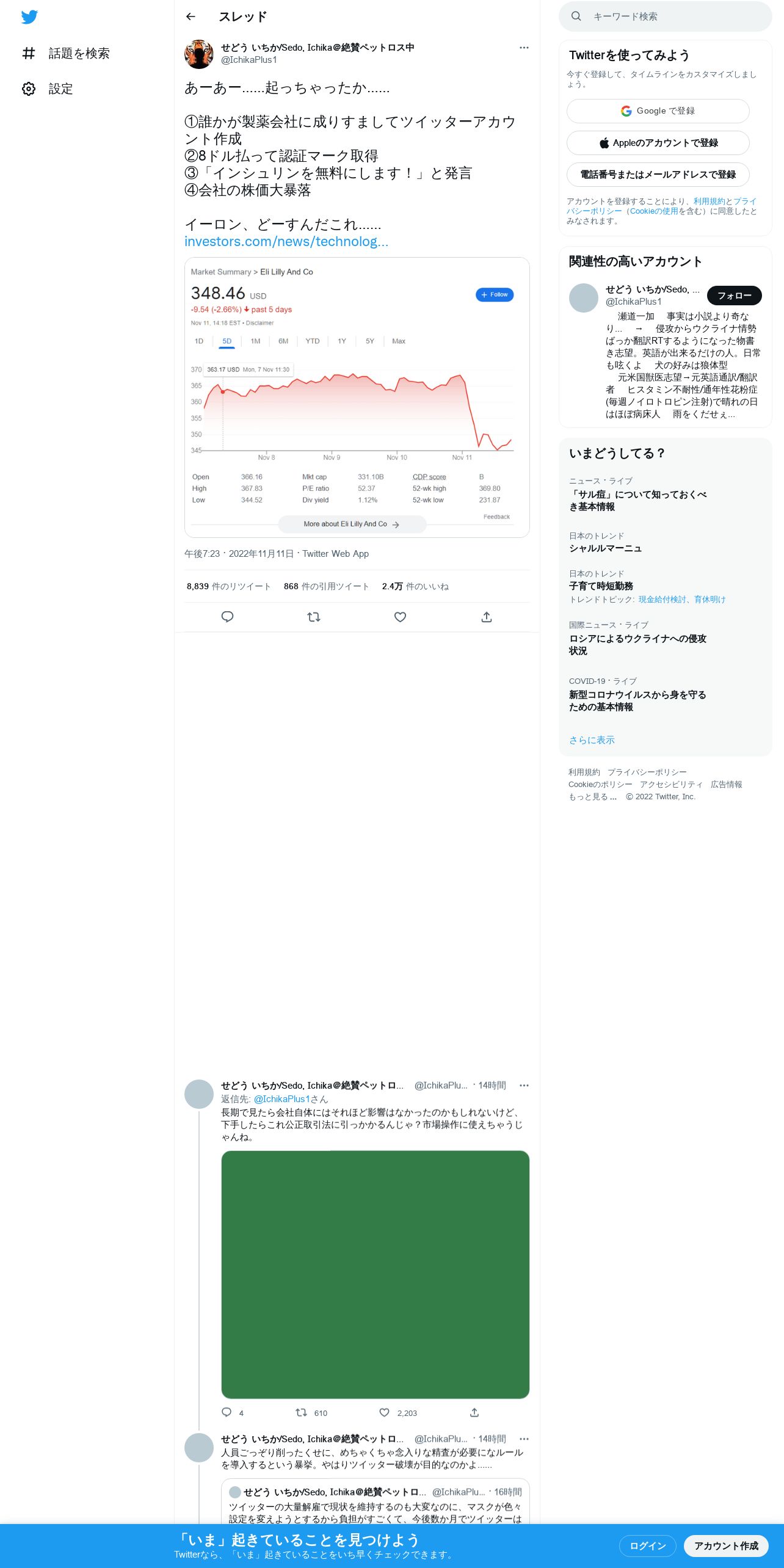Like the main tweet
Screen dimensions: 784x1568
(400, 617)
